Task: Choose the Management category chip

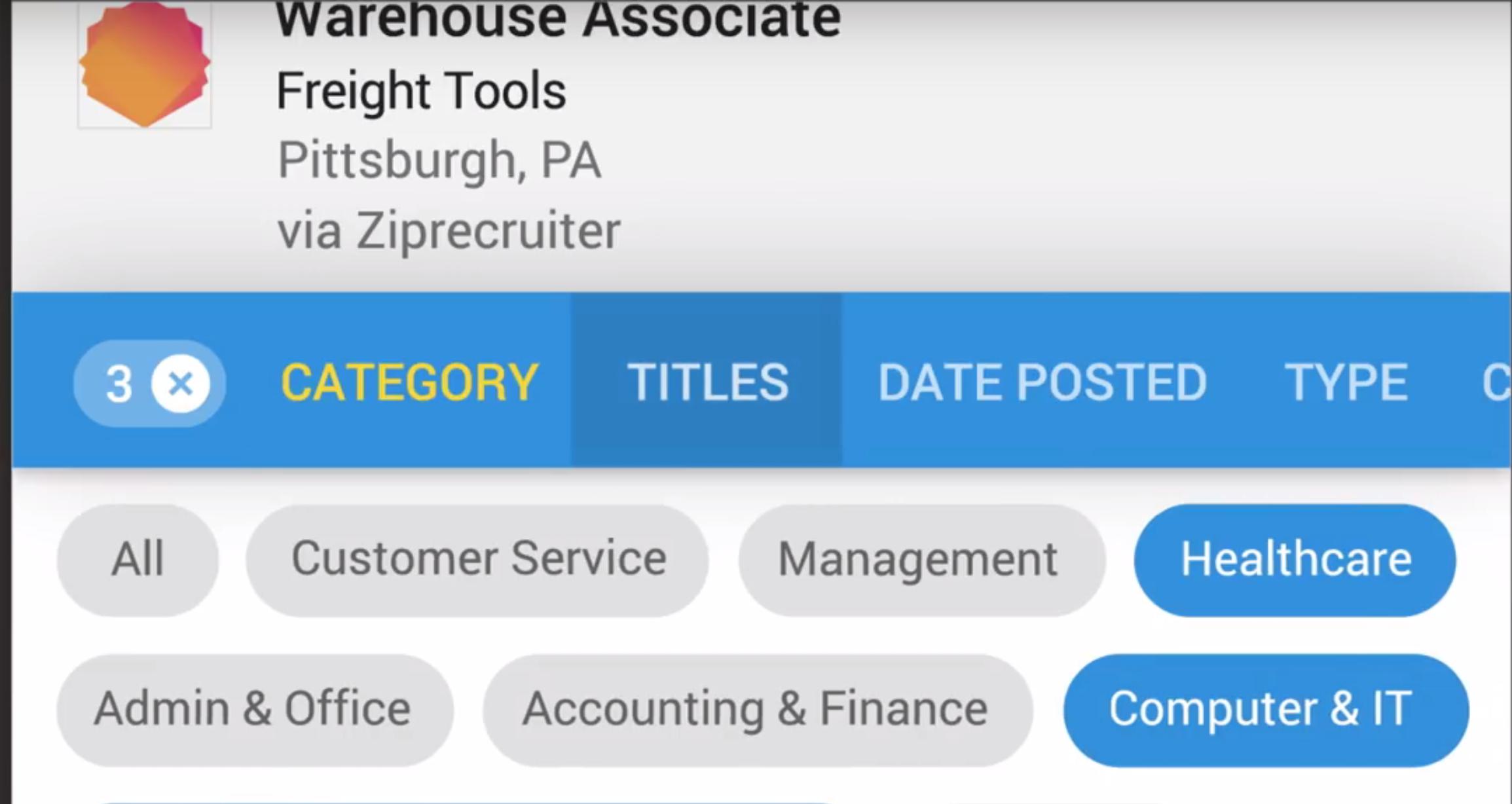Action: (x=917, y=560)
